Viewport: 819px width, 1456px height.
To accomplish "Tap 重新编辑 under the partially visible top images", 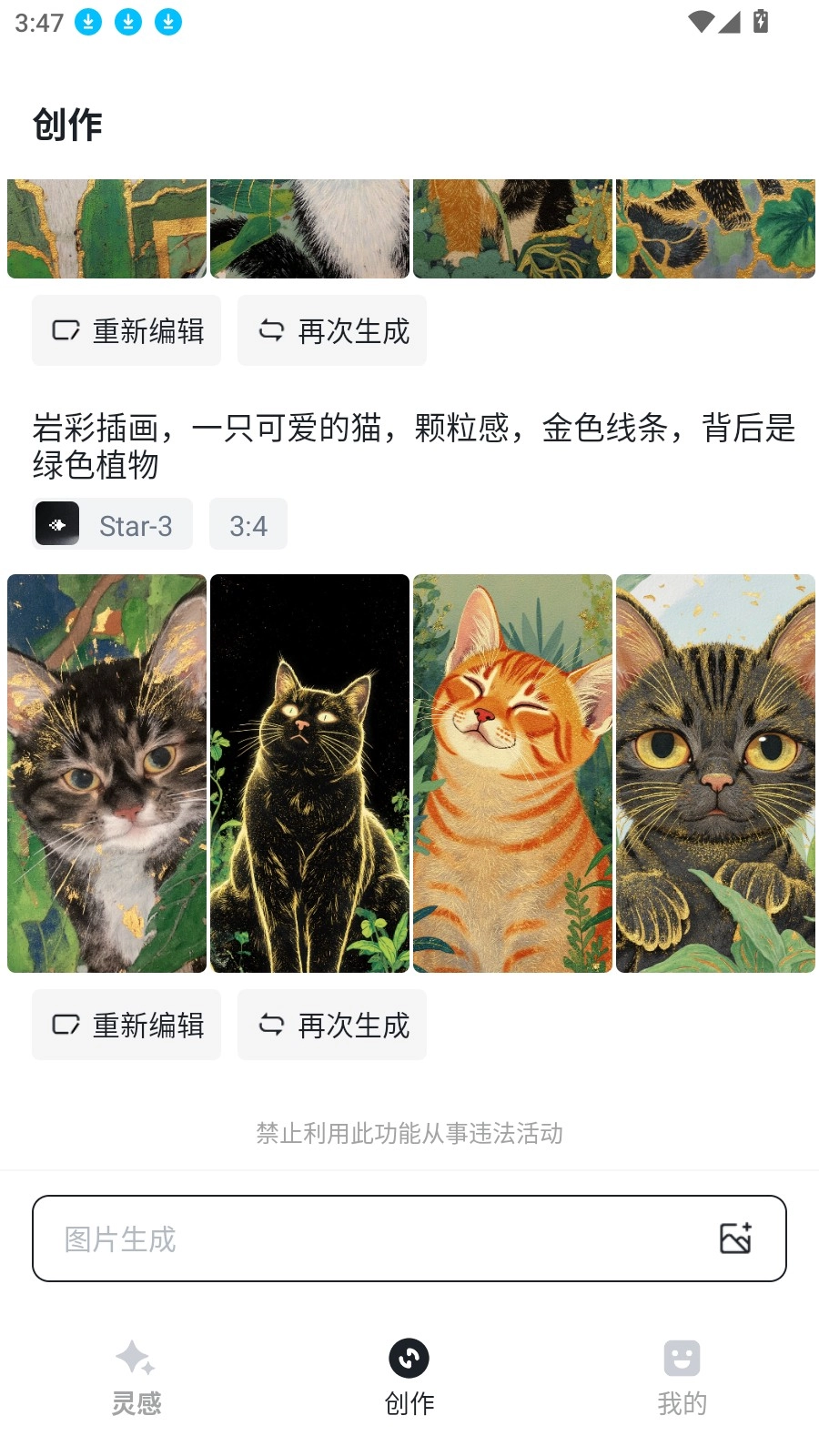I will [126, 330].
